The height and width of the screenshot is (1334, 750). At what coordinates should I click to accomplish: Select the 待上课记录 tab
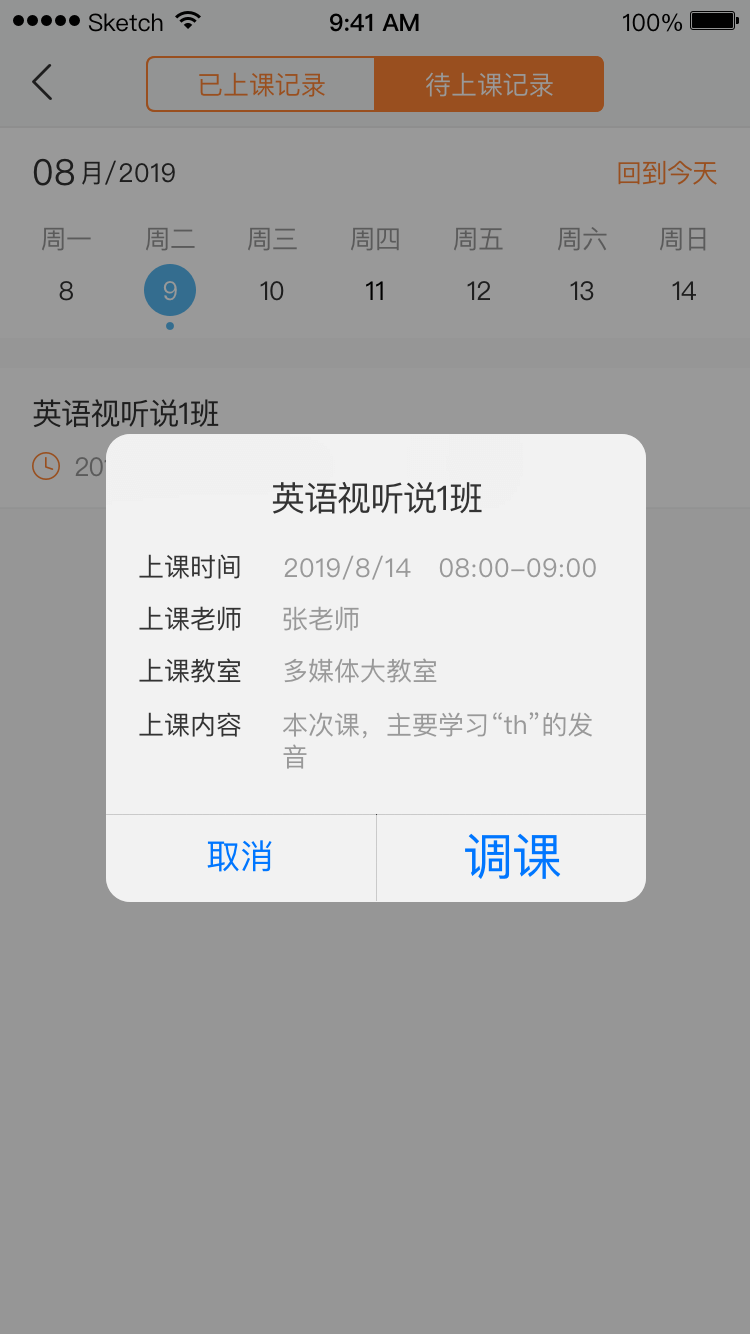point(489,84)
